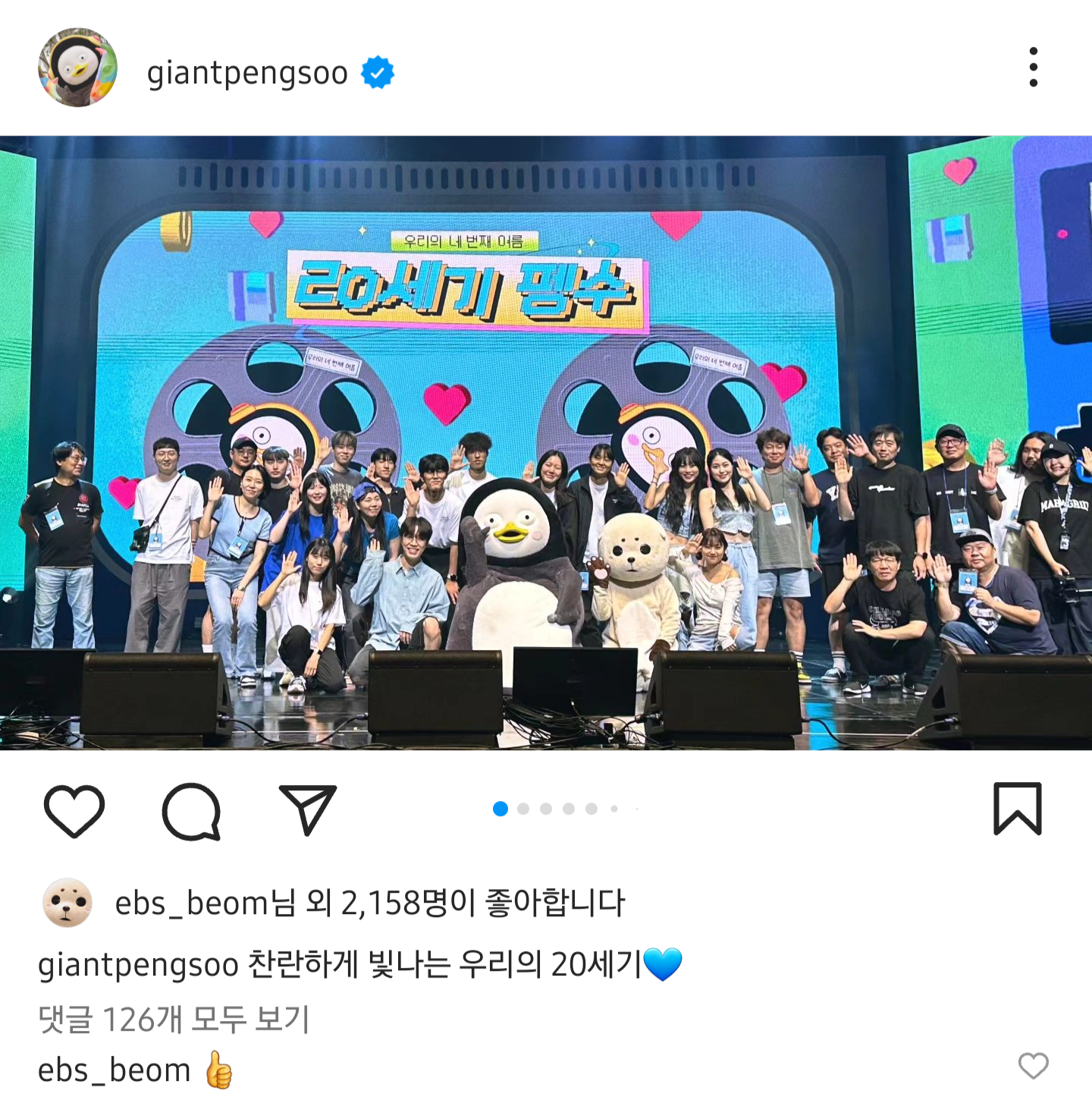Open comments with the speech bubble icon
The height and width of the screenshot is (1103, 1092).
(x=191, y=810)
